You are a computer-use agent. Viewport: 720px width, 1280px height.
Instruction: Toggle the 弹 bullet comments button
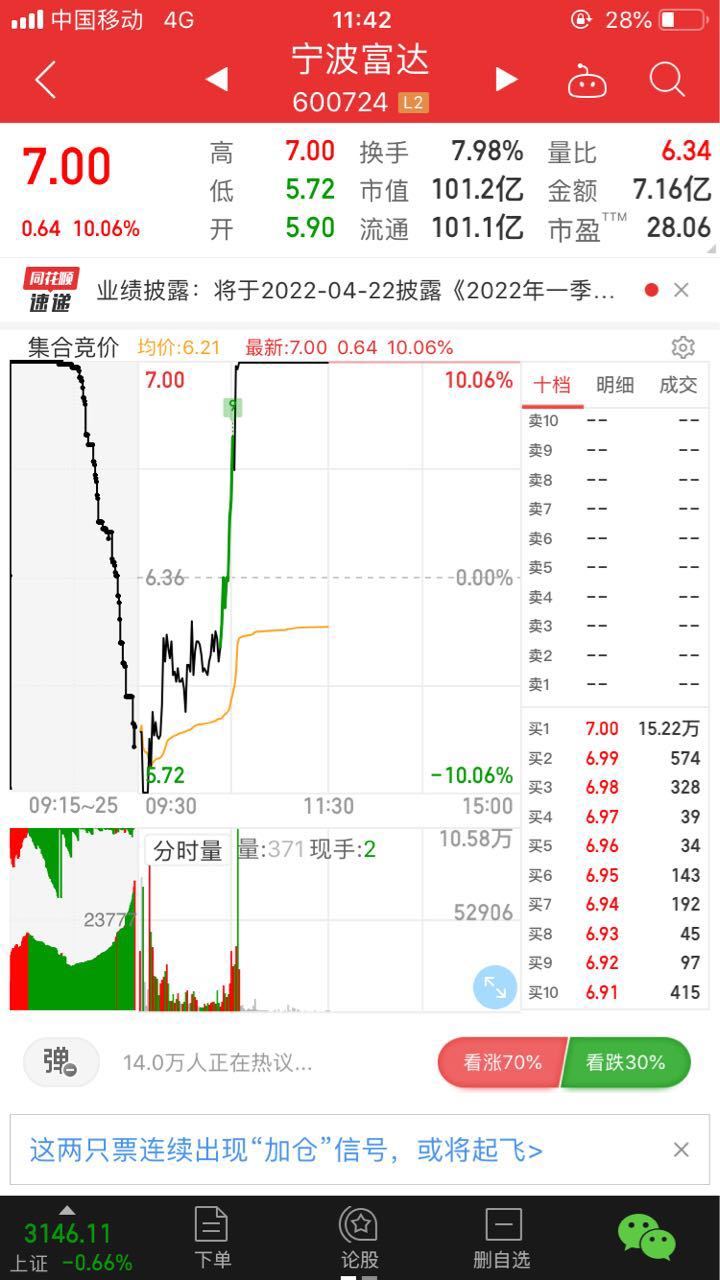(x=61, y=1062)
